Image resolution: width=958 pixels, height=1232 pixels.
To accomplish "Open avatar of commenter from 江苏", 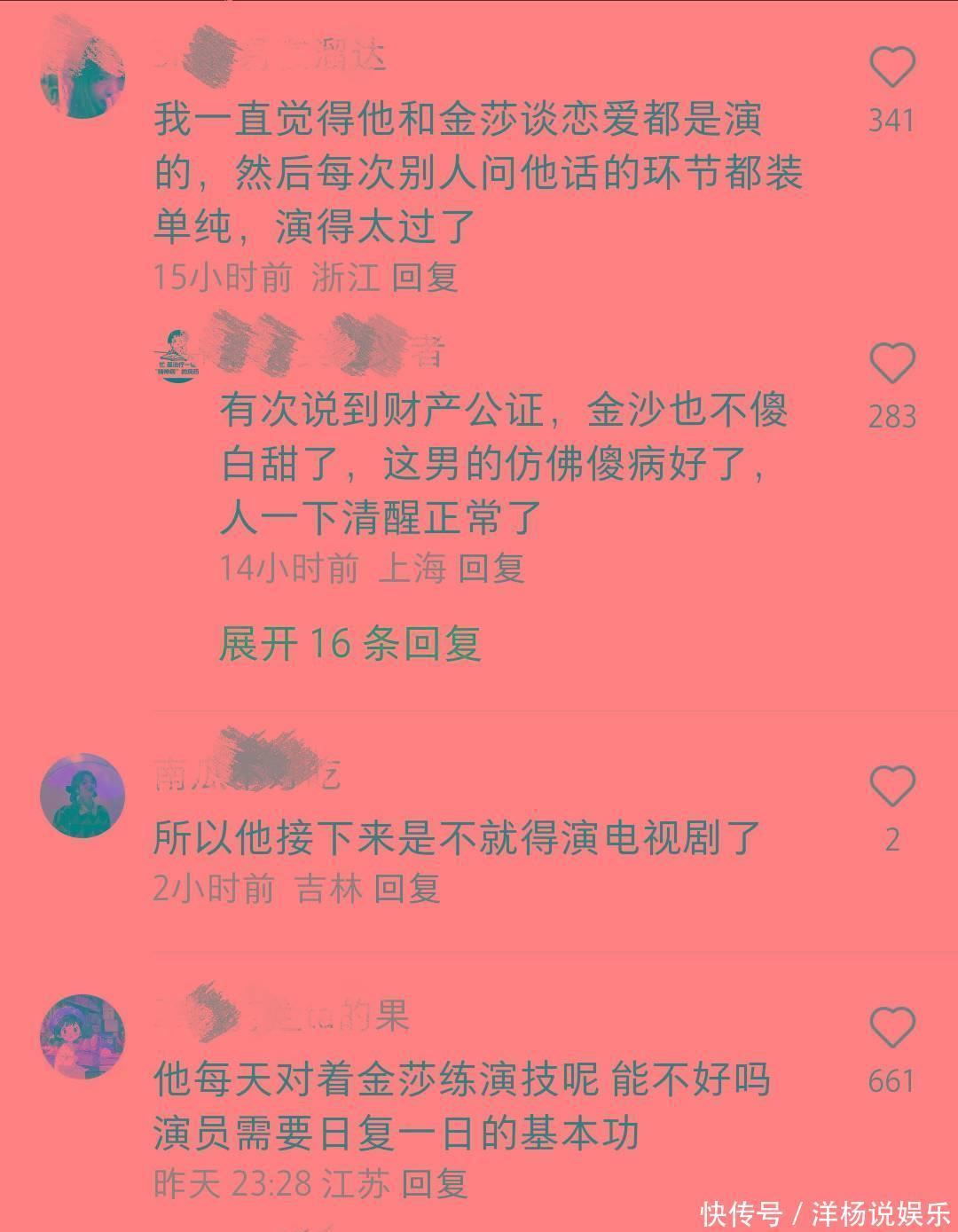I will click(x=83, y=1036).
